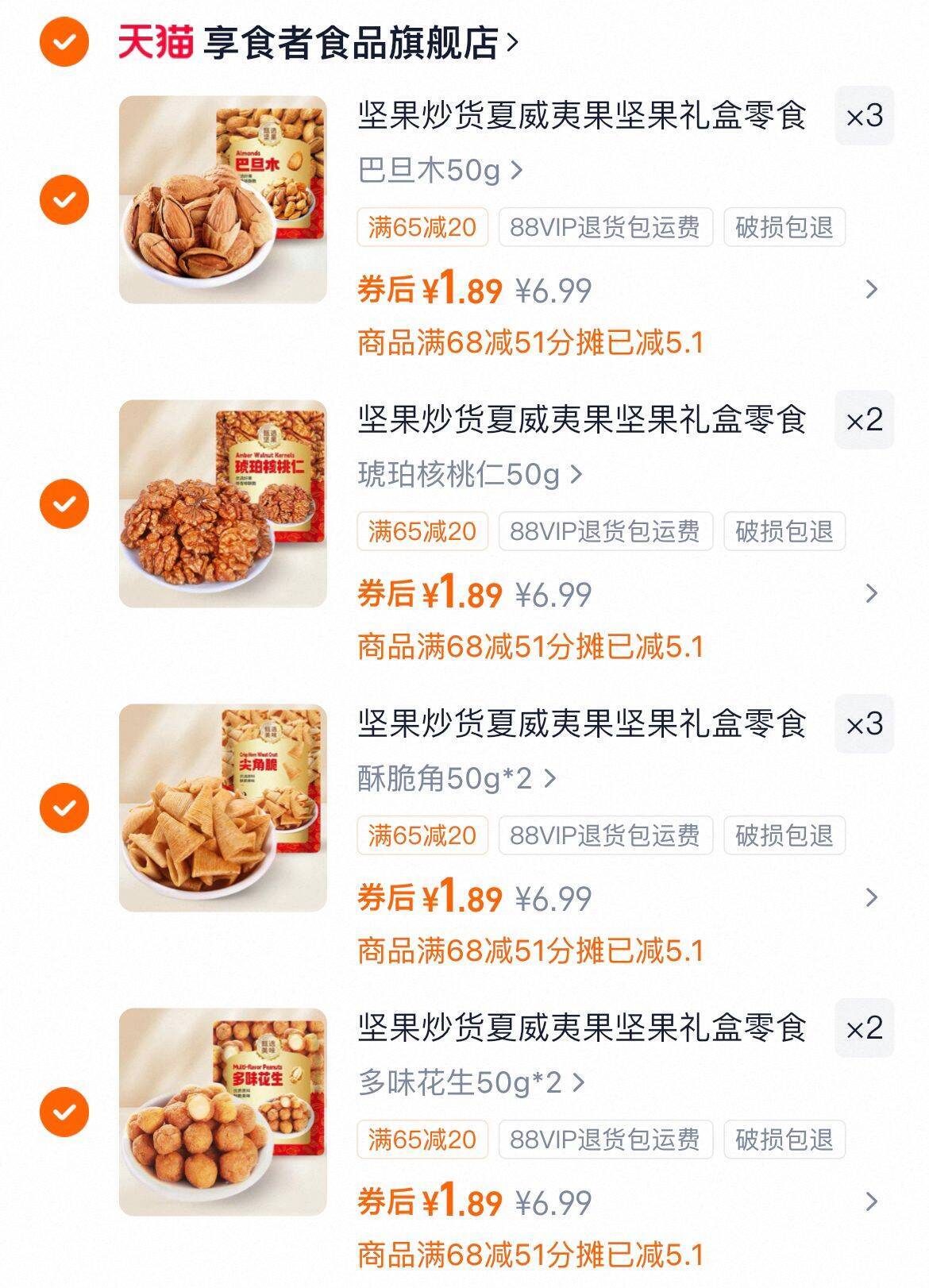Open the 巴旦木 almonds product image
The image size is (929, 1288).
pyautogui.click(x=223, y=199)
